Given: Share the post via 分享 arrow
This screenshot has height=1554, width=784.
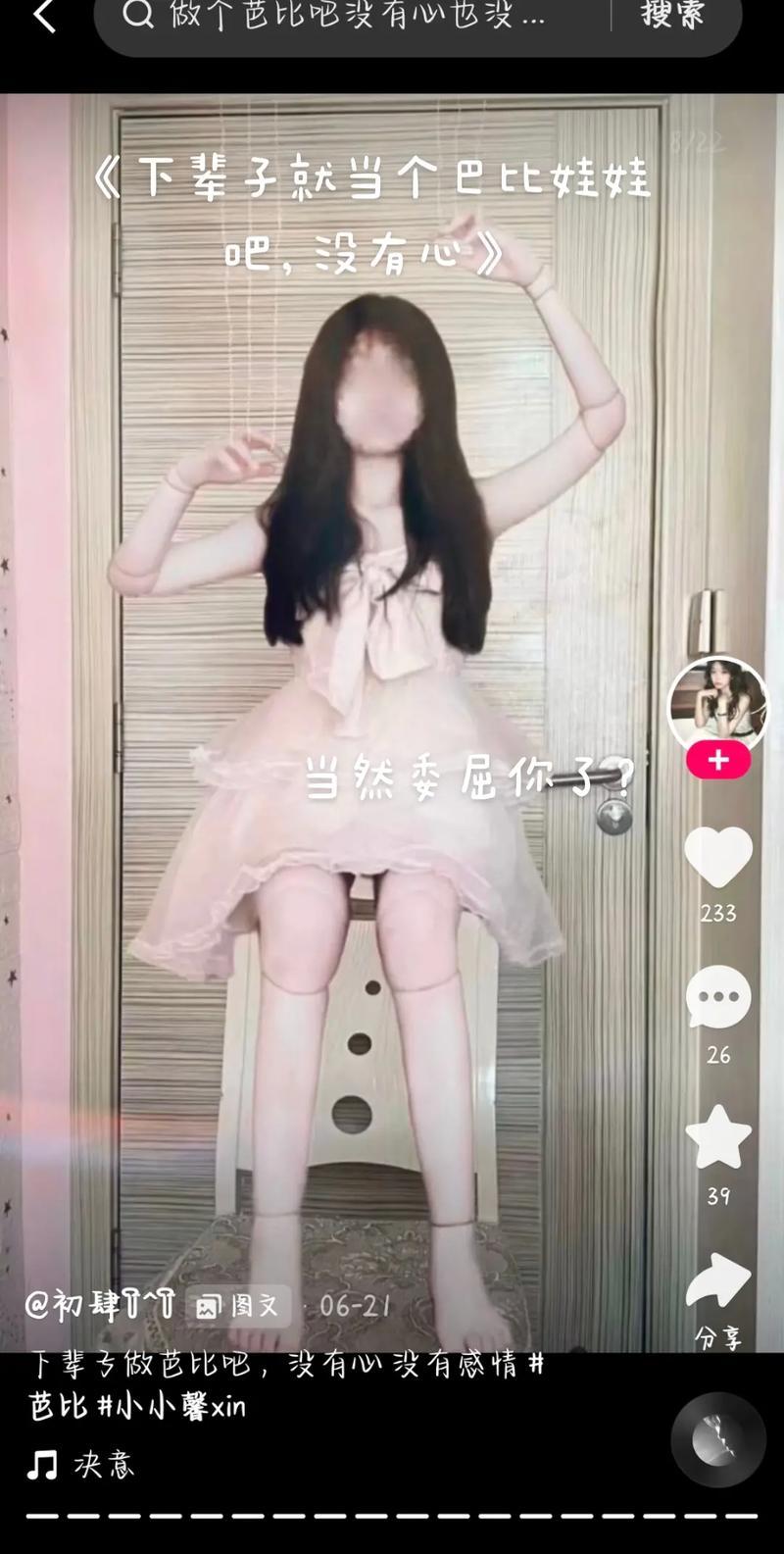Looking at the screenshot, I should 718,1280.
